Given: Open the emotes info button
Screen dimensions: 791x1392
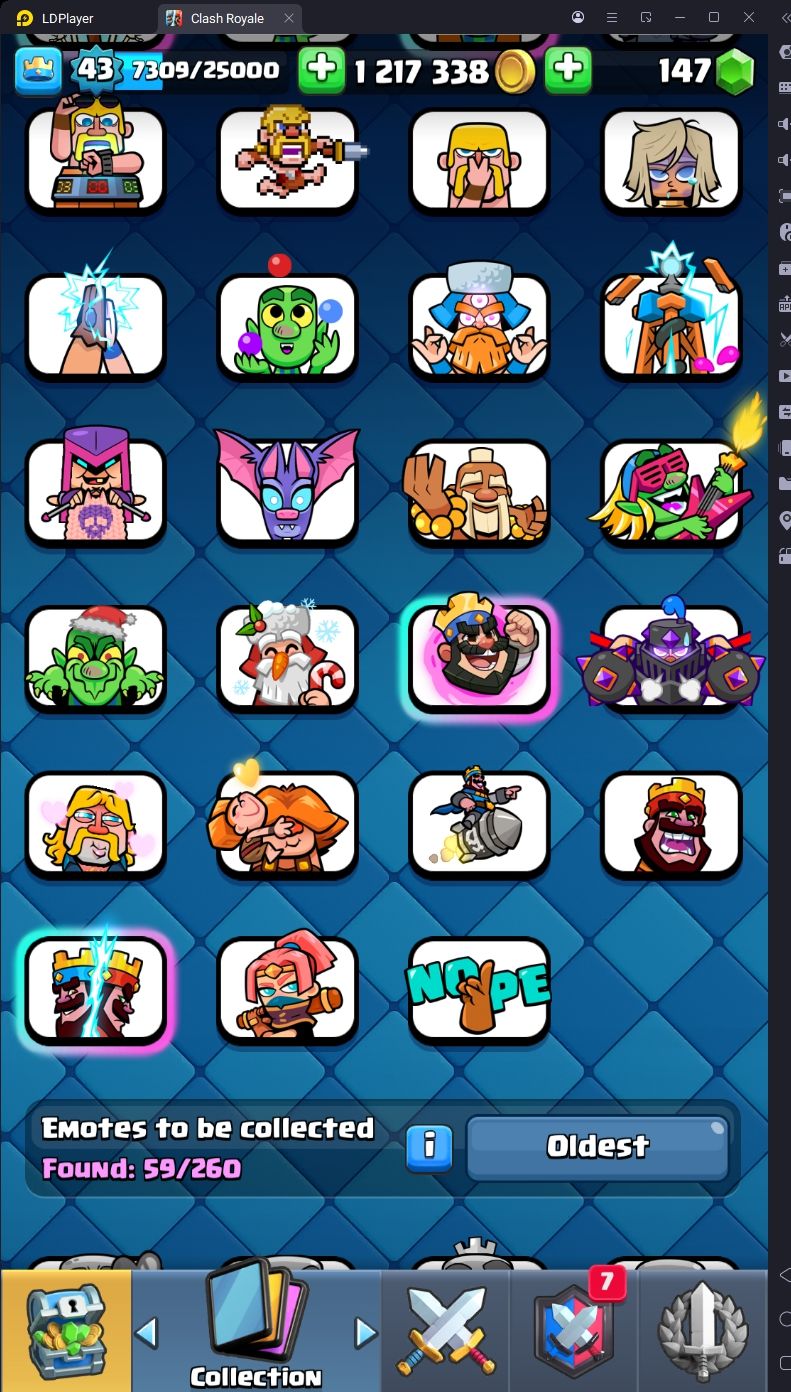Looking at the screenshot, I should (429, 1146).
